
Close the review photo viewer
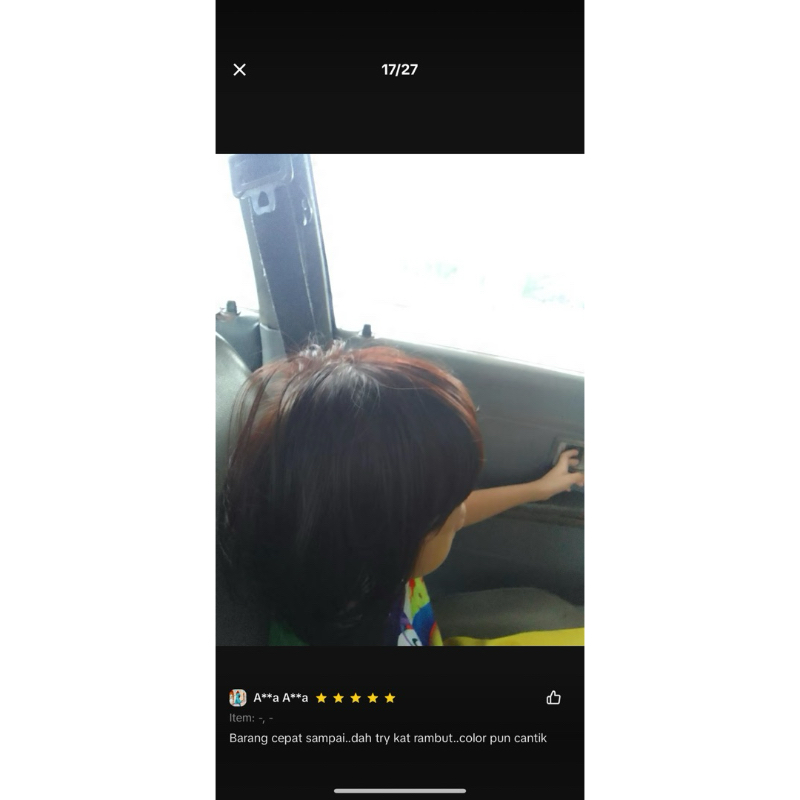click(239, 70)
